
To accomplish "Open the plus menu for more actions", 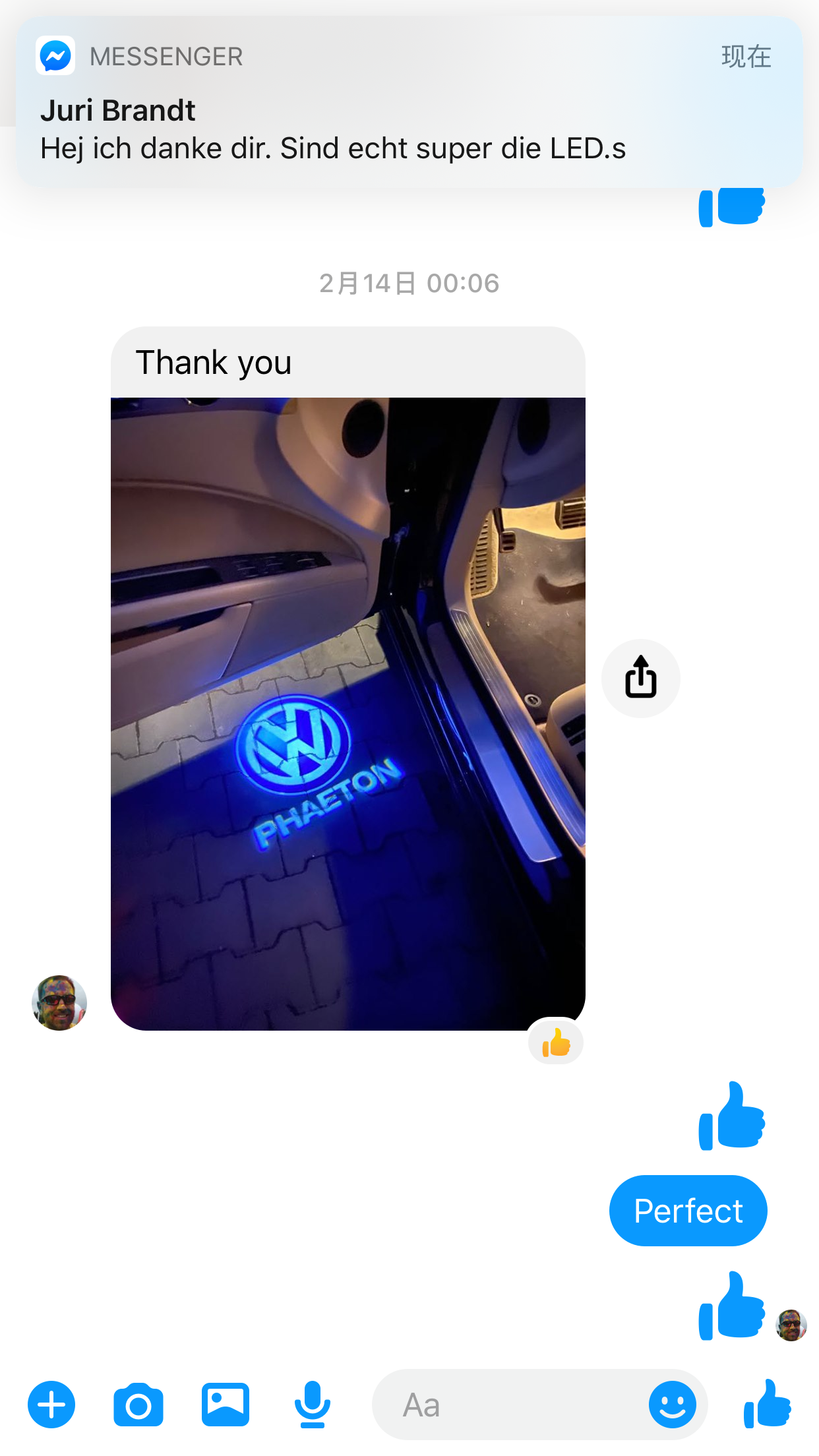I will (x=51, y=1405).
